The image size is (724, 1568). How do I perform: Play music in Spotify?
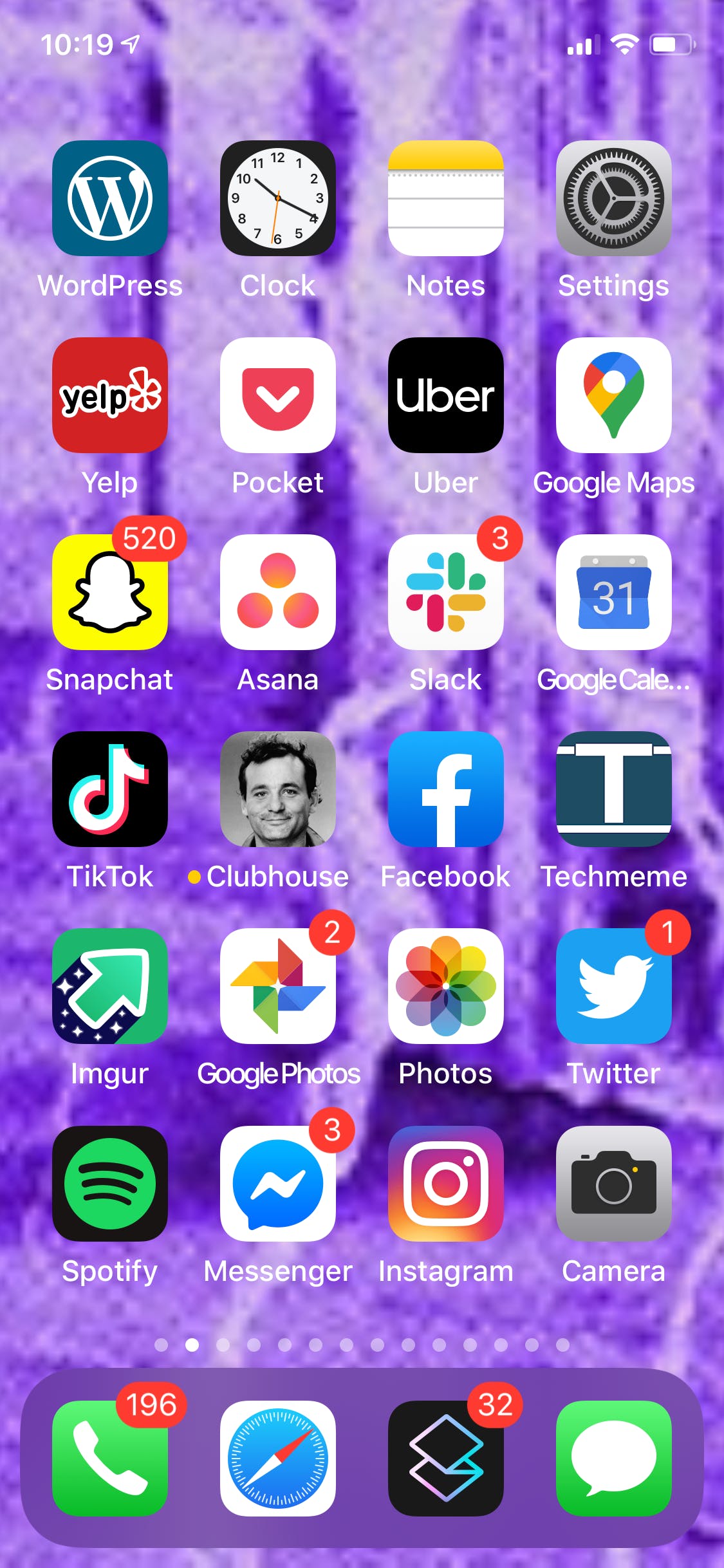click(110, 1184)
